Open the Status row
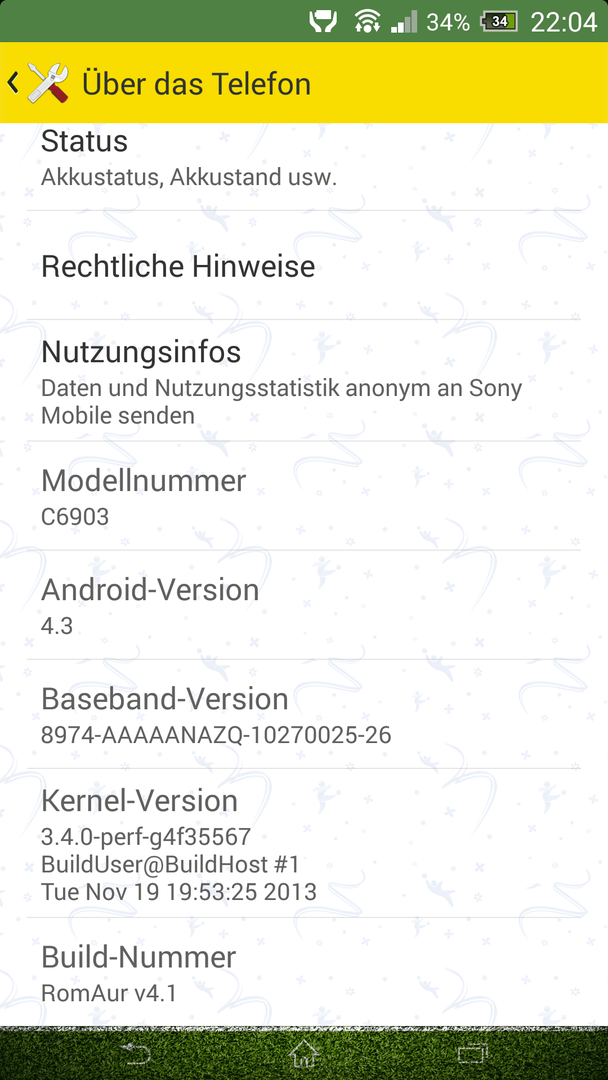Image resolution: width=608 pixels, height=1080 pixels. click(304, 167)
